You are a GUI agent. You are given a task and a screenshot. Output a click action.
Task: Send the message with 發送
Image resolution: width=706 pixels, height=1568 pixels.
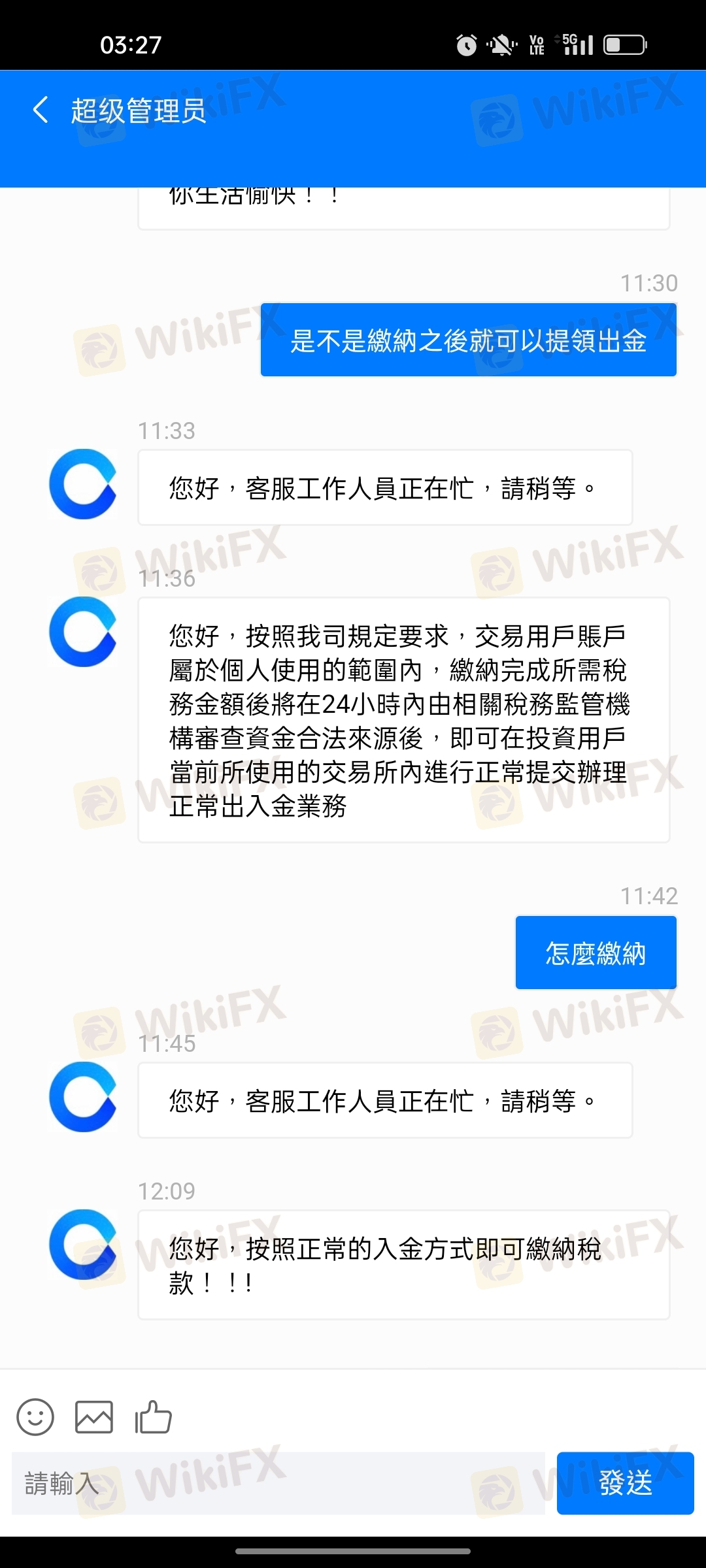pos(625,1483)
